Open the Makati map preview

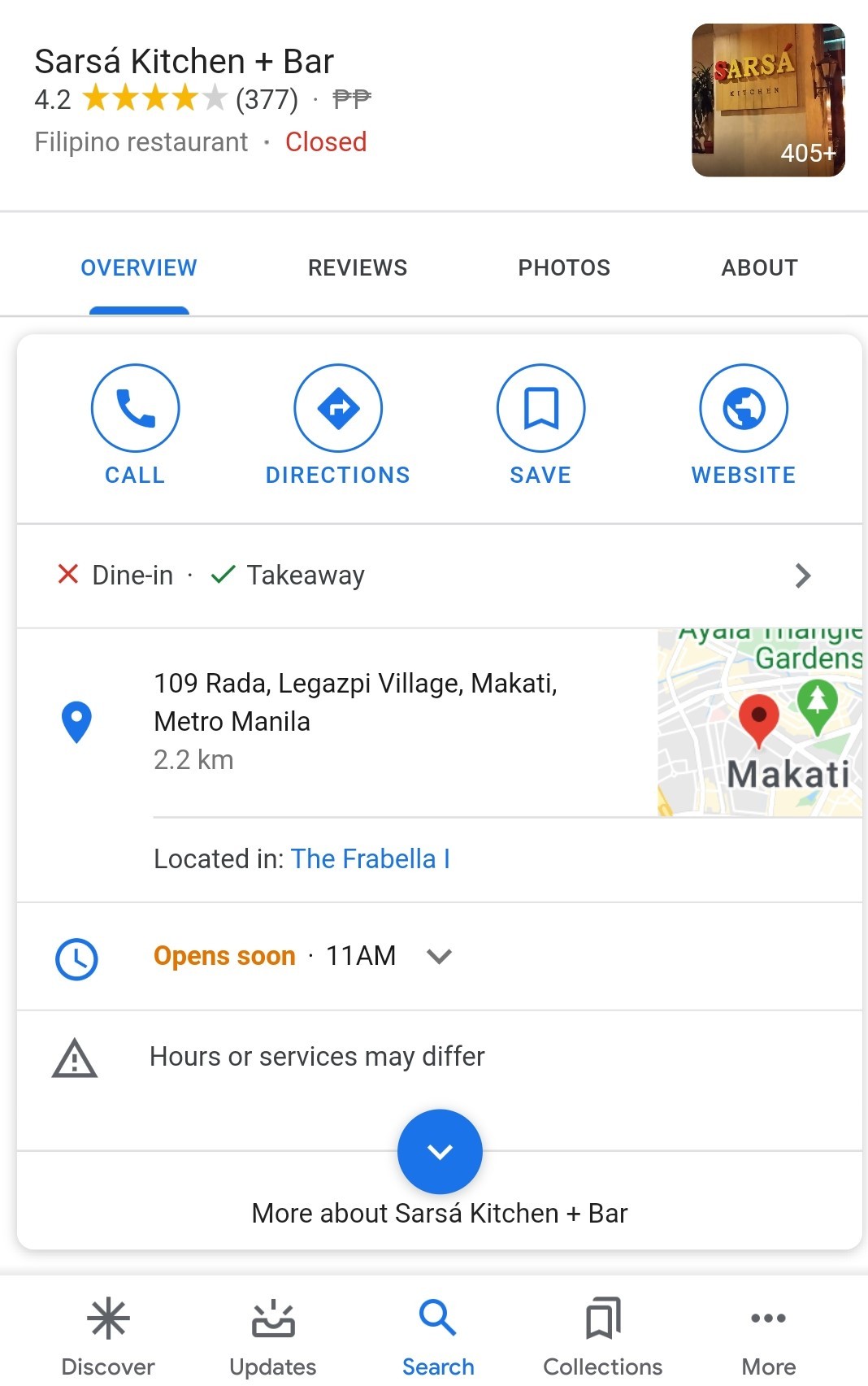pyautogui.click(x=759, y=722)
